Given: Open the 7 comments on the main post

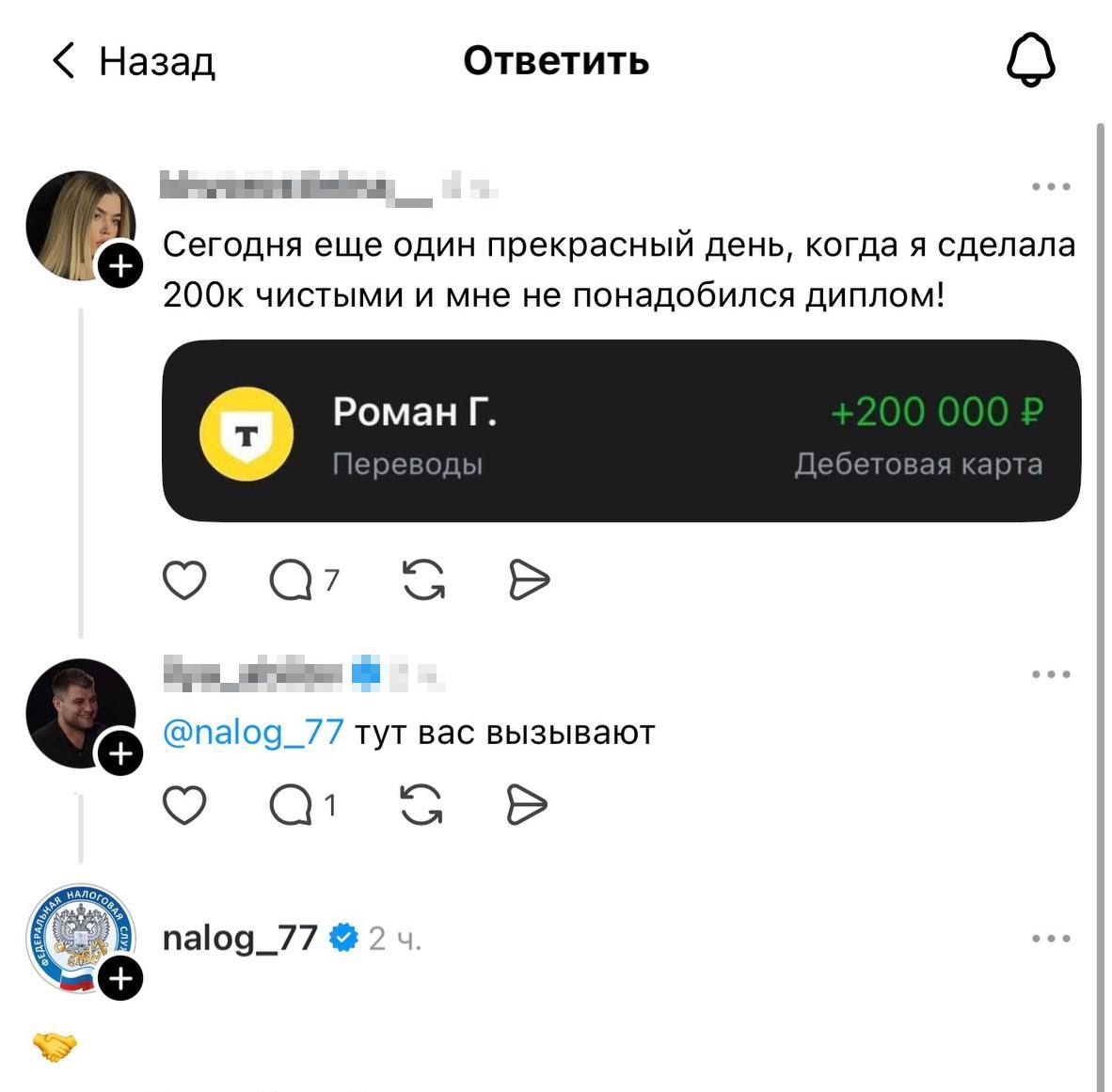Looking at the screenshot, I should click(292, 579).
